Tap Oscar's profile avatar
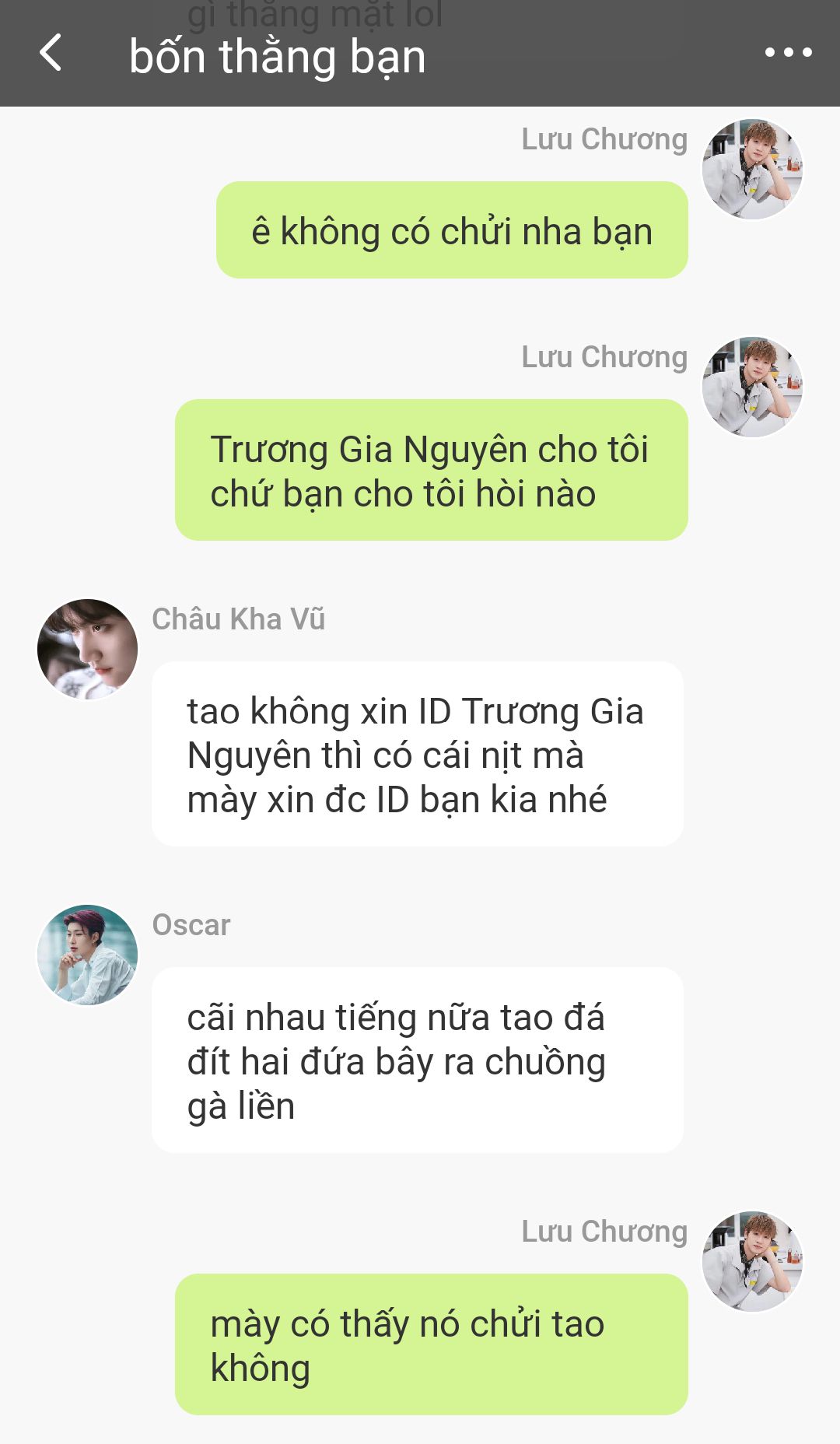Viewport: 840px width, 1444px height. coord(87,955)
